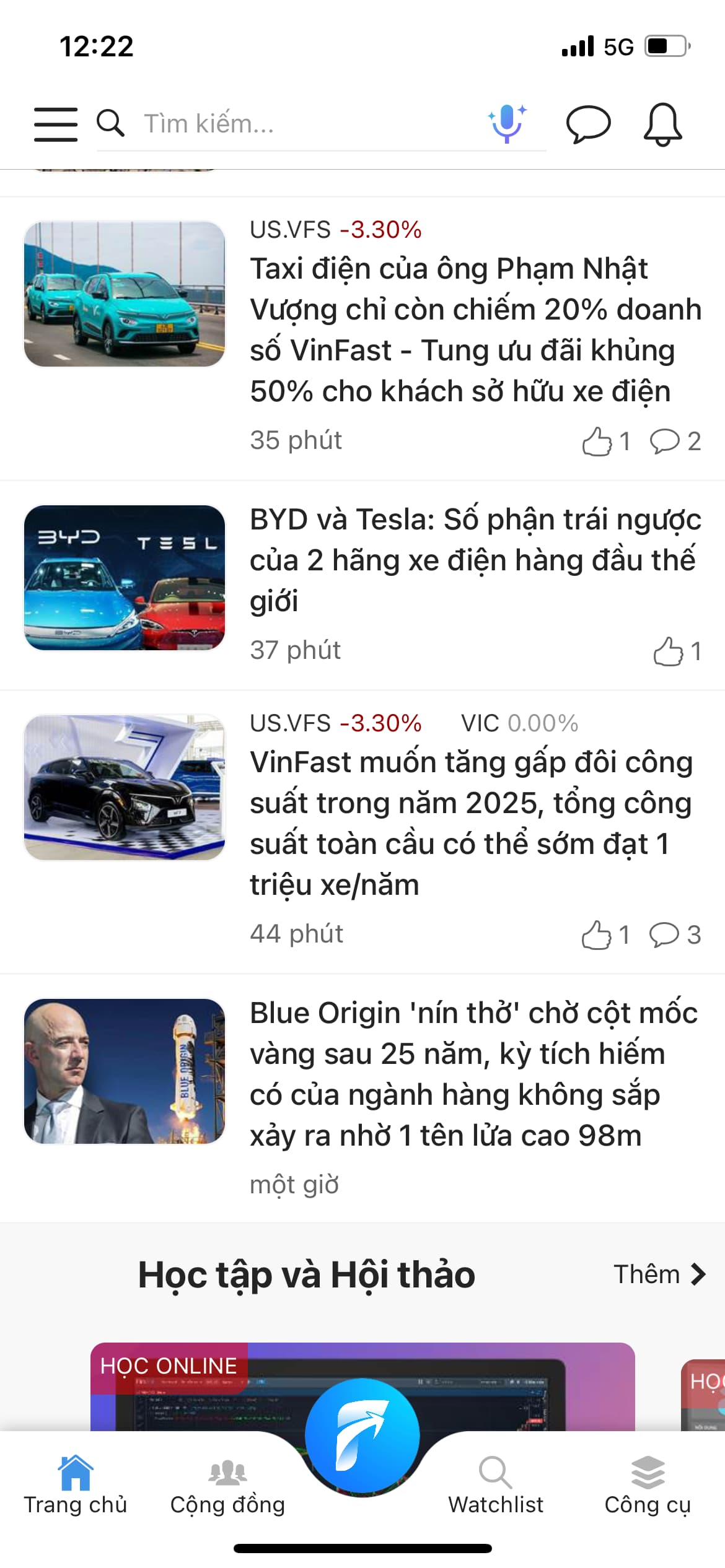Go to the Watchlist tab

pyautogui.click(x=496, y=1486)
